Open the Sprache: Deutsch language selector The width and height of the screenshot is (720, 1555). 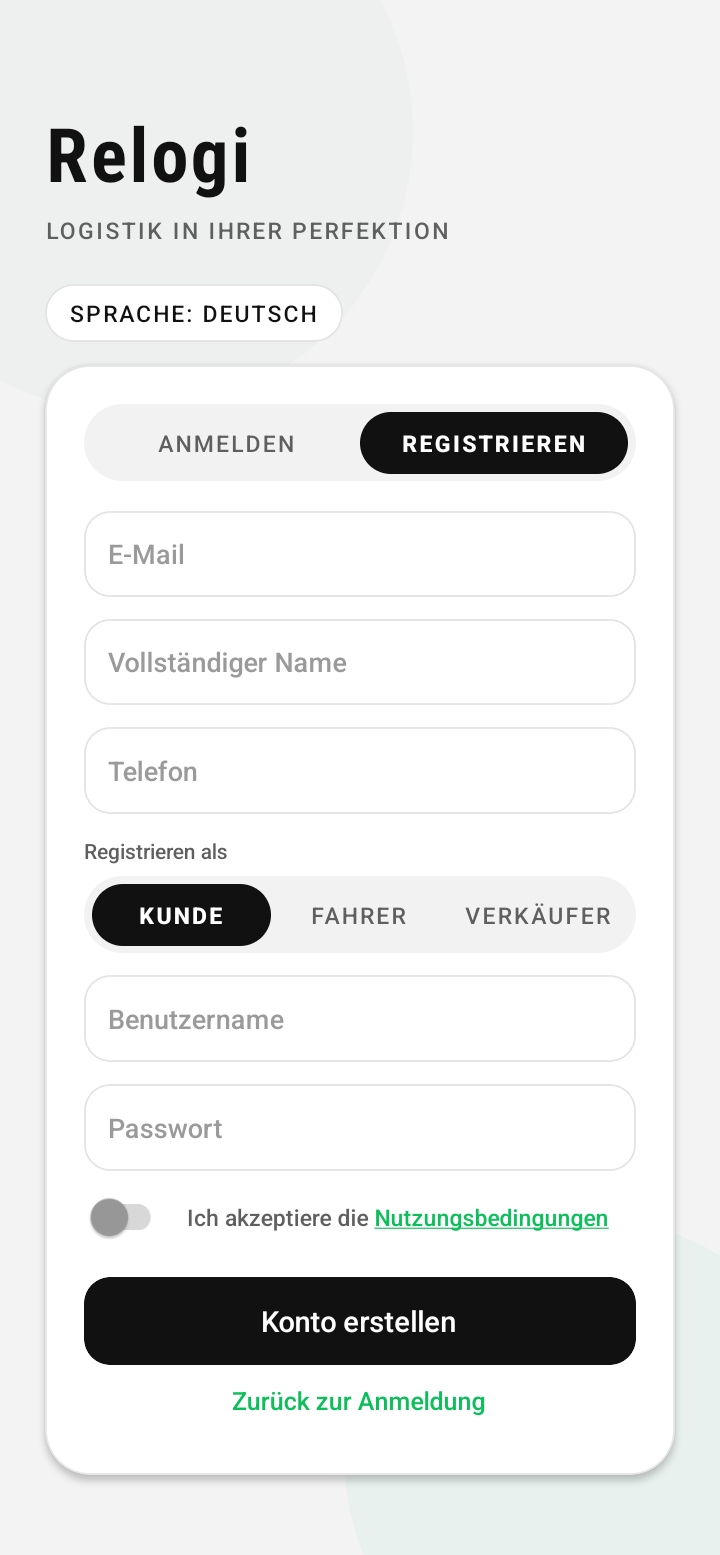point(194,314)
